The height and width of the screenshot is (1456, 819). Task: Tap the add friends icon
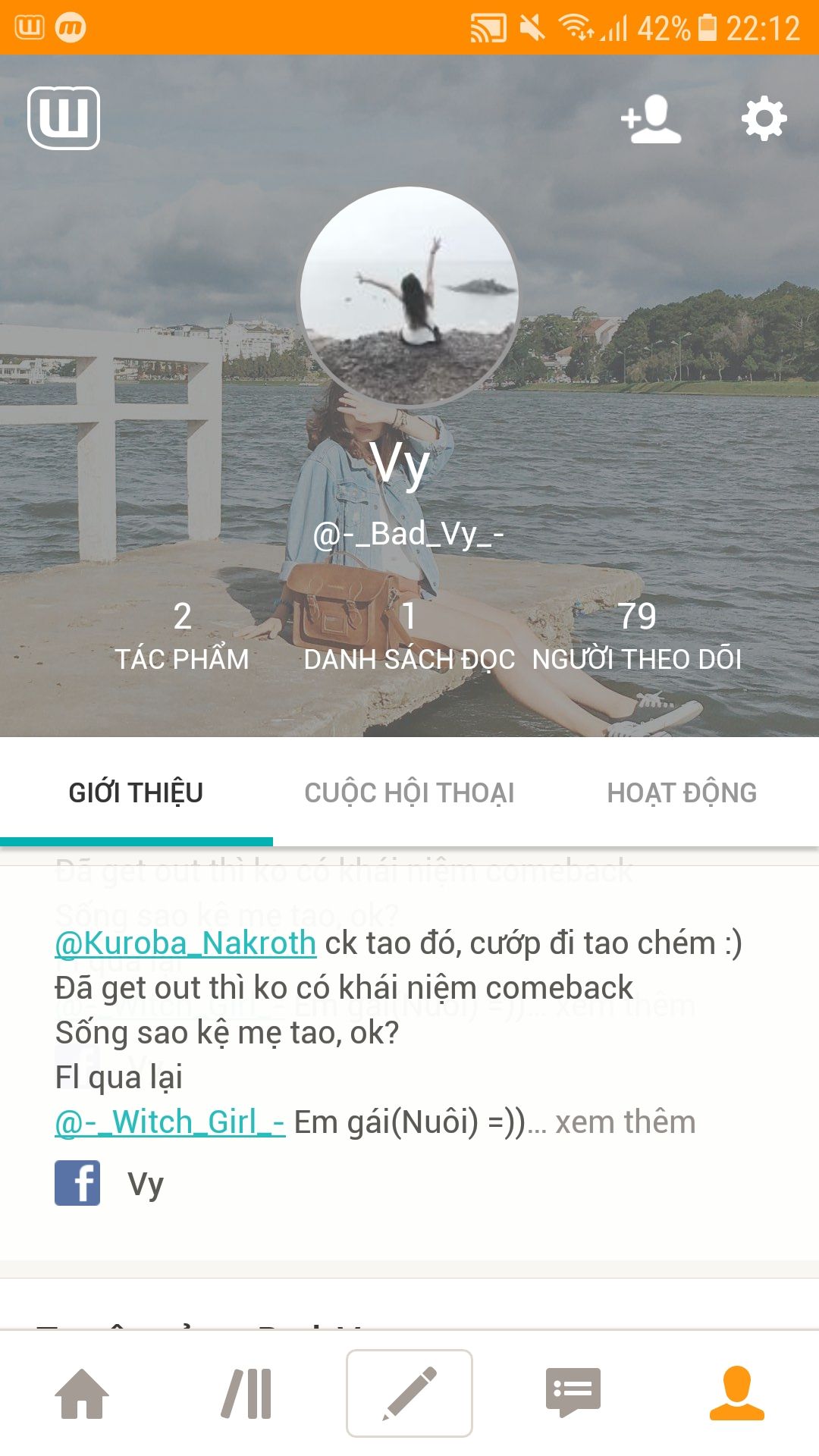click(x=651, y=119)
